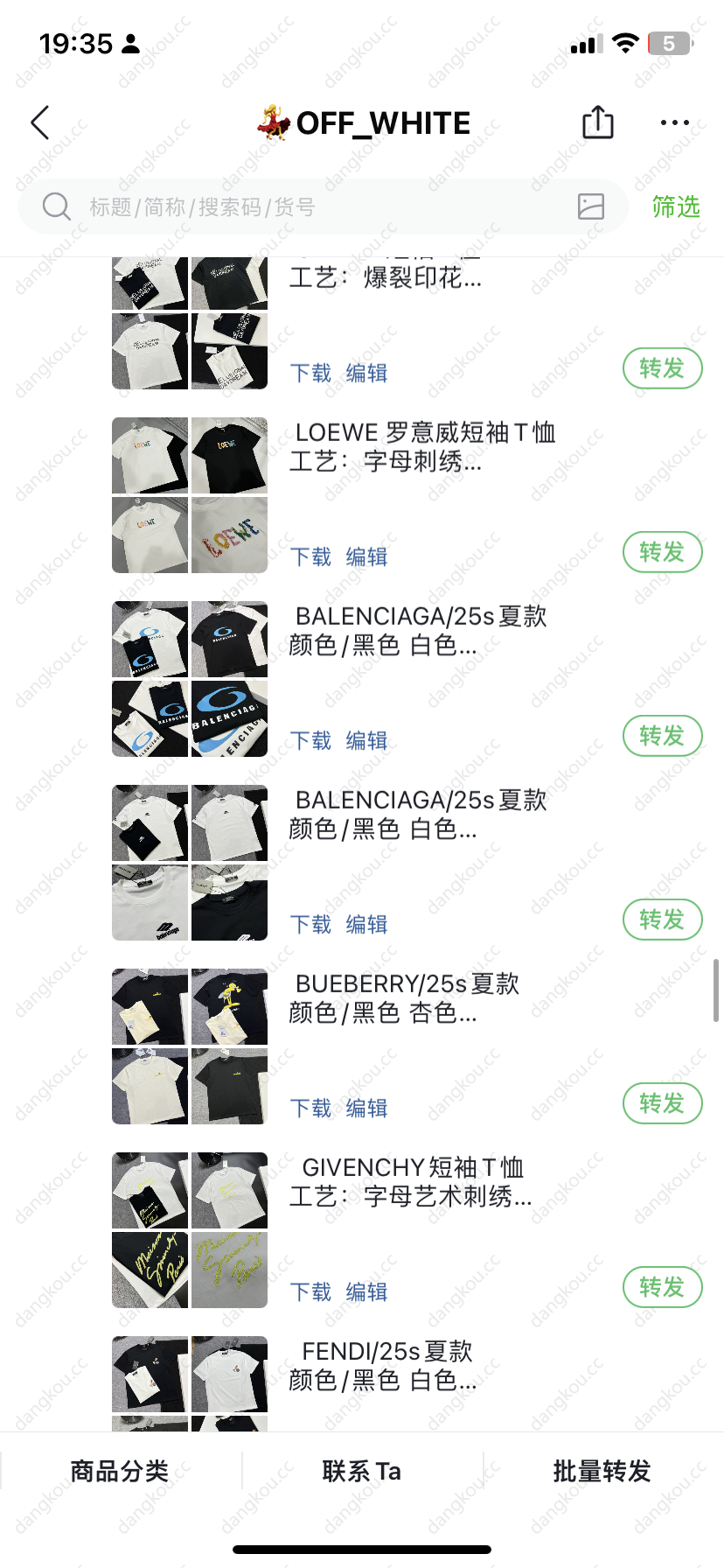Open the 筛选 filter
Screen dimensions: 724x1568
tap(676, 207)
